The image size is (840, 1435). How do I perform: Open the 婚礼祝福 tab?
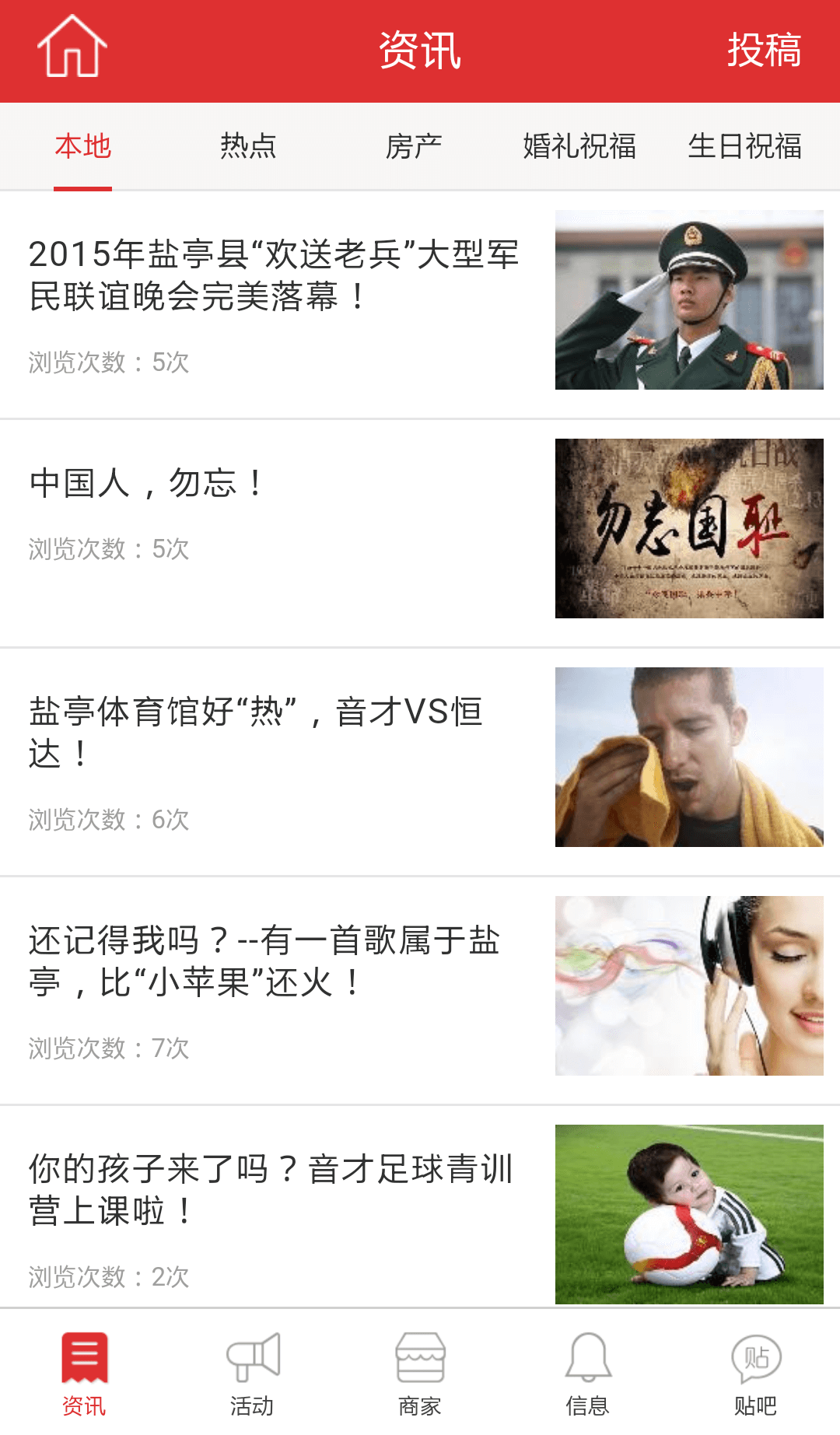click(579, 146)
